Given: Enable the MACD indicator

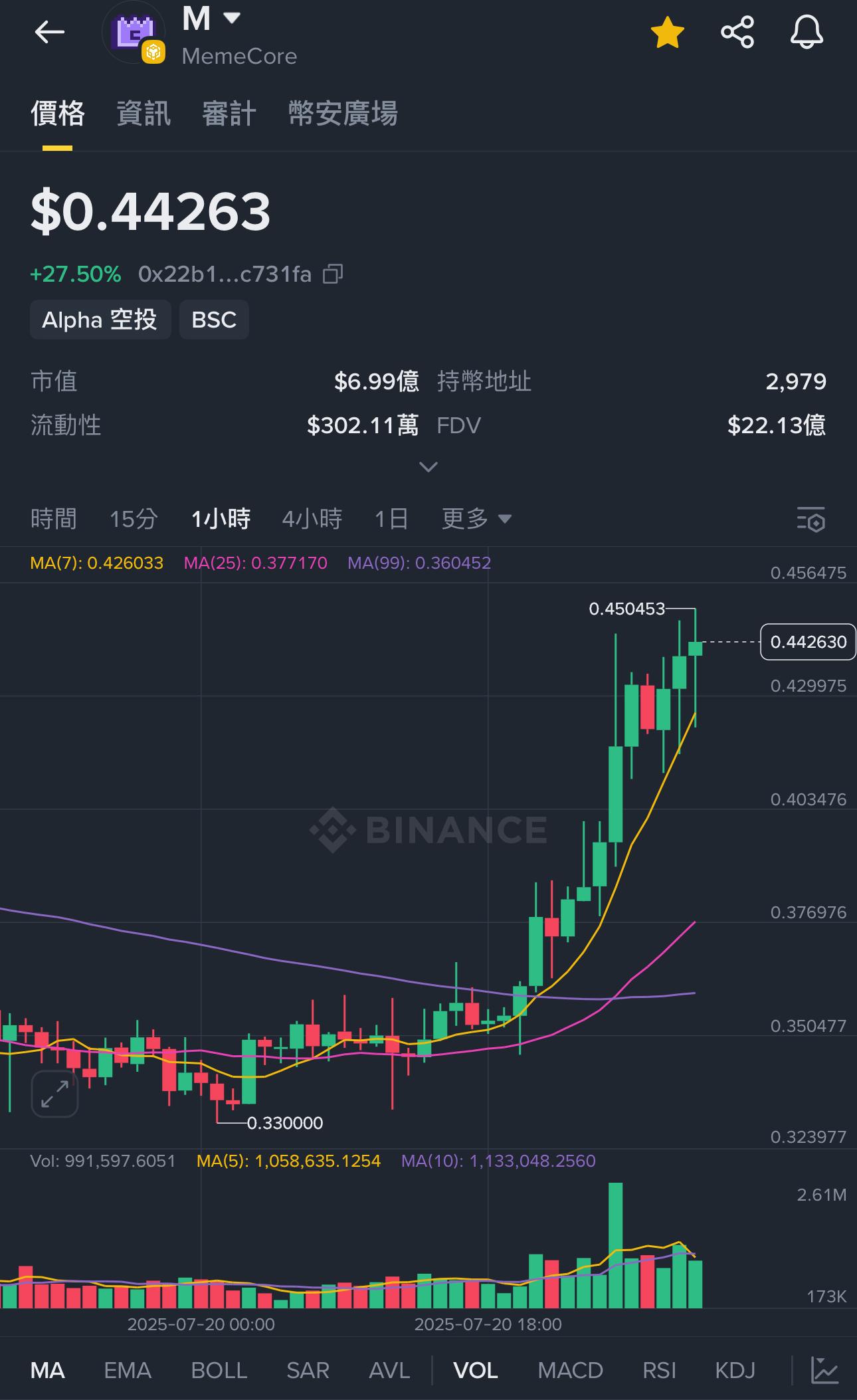Looking at the screenshot, I should pos(570,1370).
